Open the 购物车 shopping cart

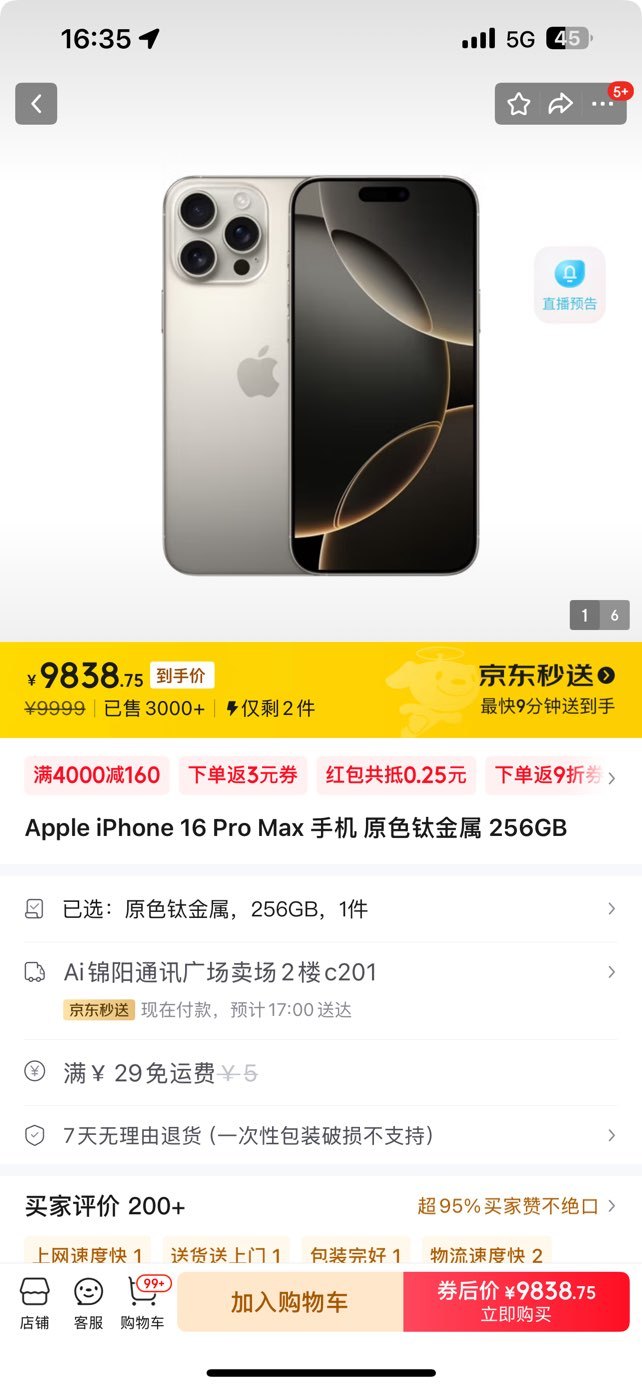143,1303
